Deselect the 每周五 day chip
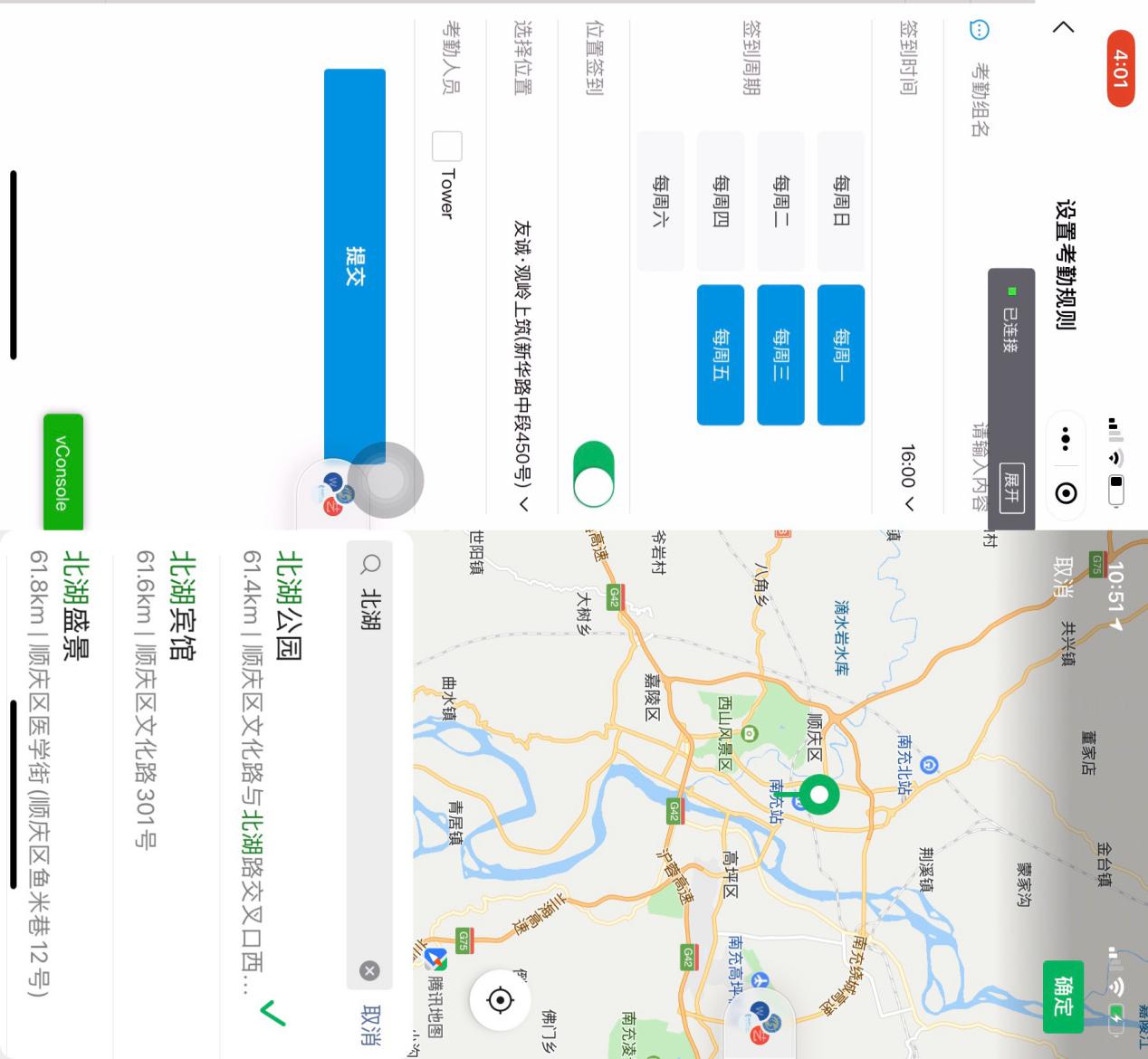Screen dimensions: 1148x1059 720,355
